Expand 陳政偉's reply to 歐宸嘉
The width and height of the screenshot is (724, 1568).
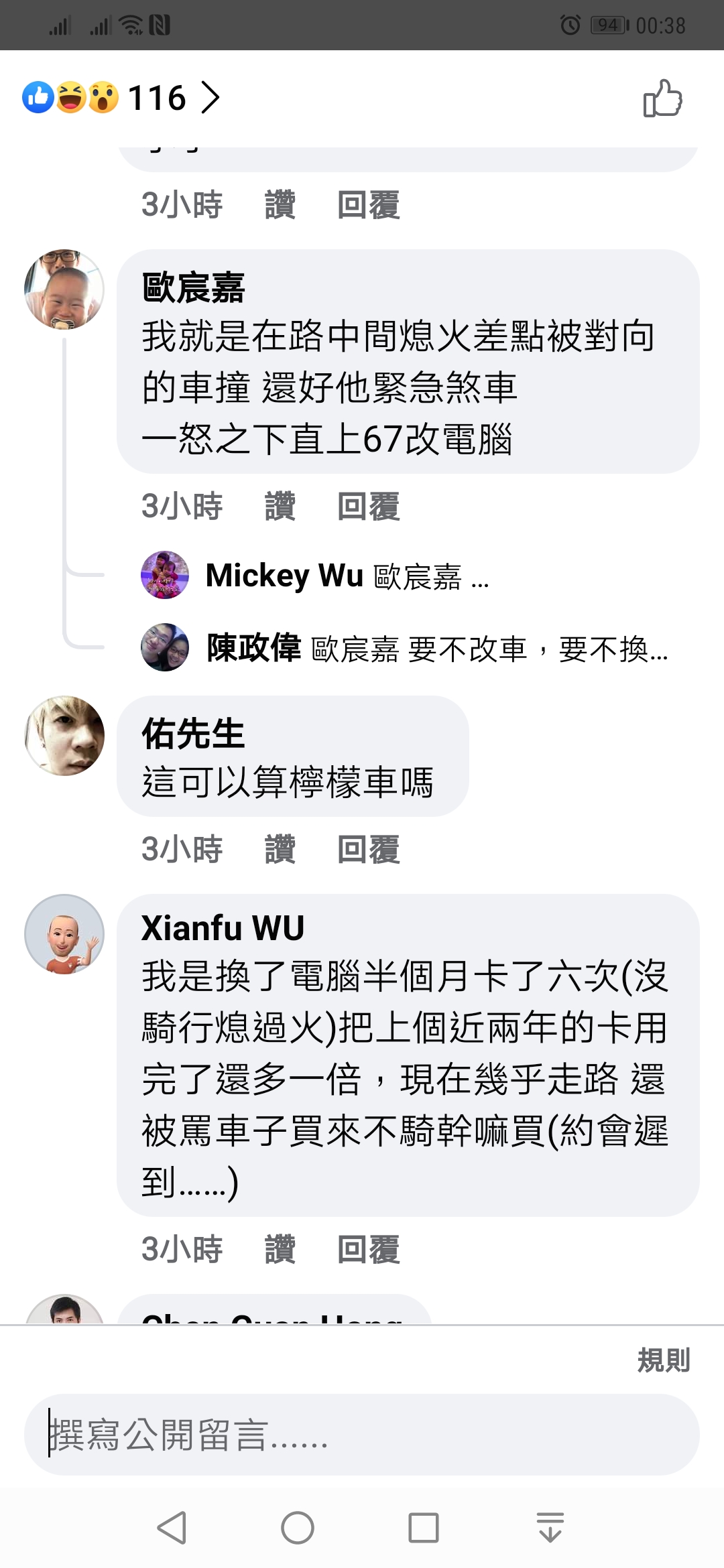tap(404, 648)
